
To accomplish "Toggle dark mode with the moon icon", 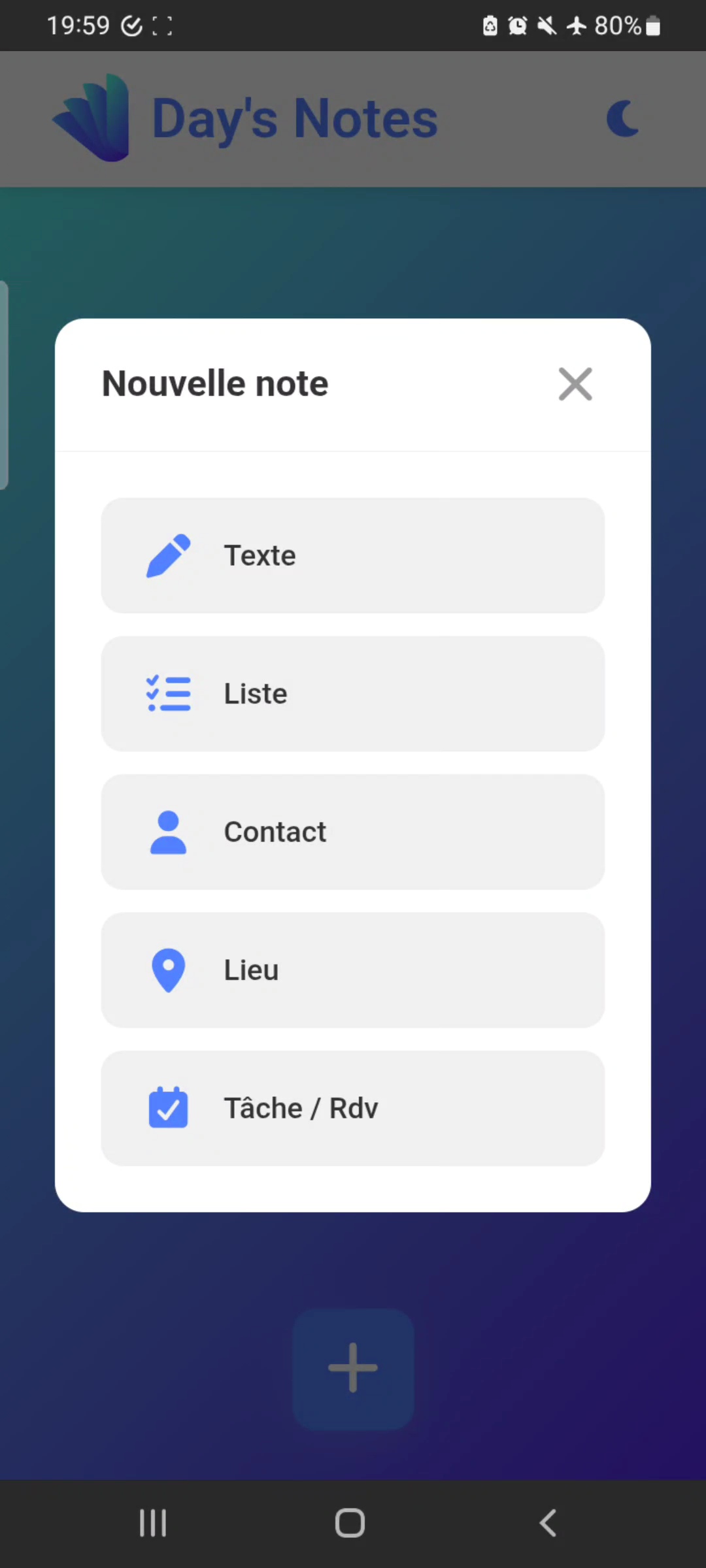I will pos(622,119).
